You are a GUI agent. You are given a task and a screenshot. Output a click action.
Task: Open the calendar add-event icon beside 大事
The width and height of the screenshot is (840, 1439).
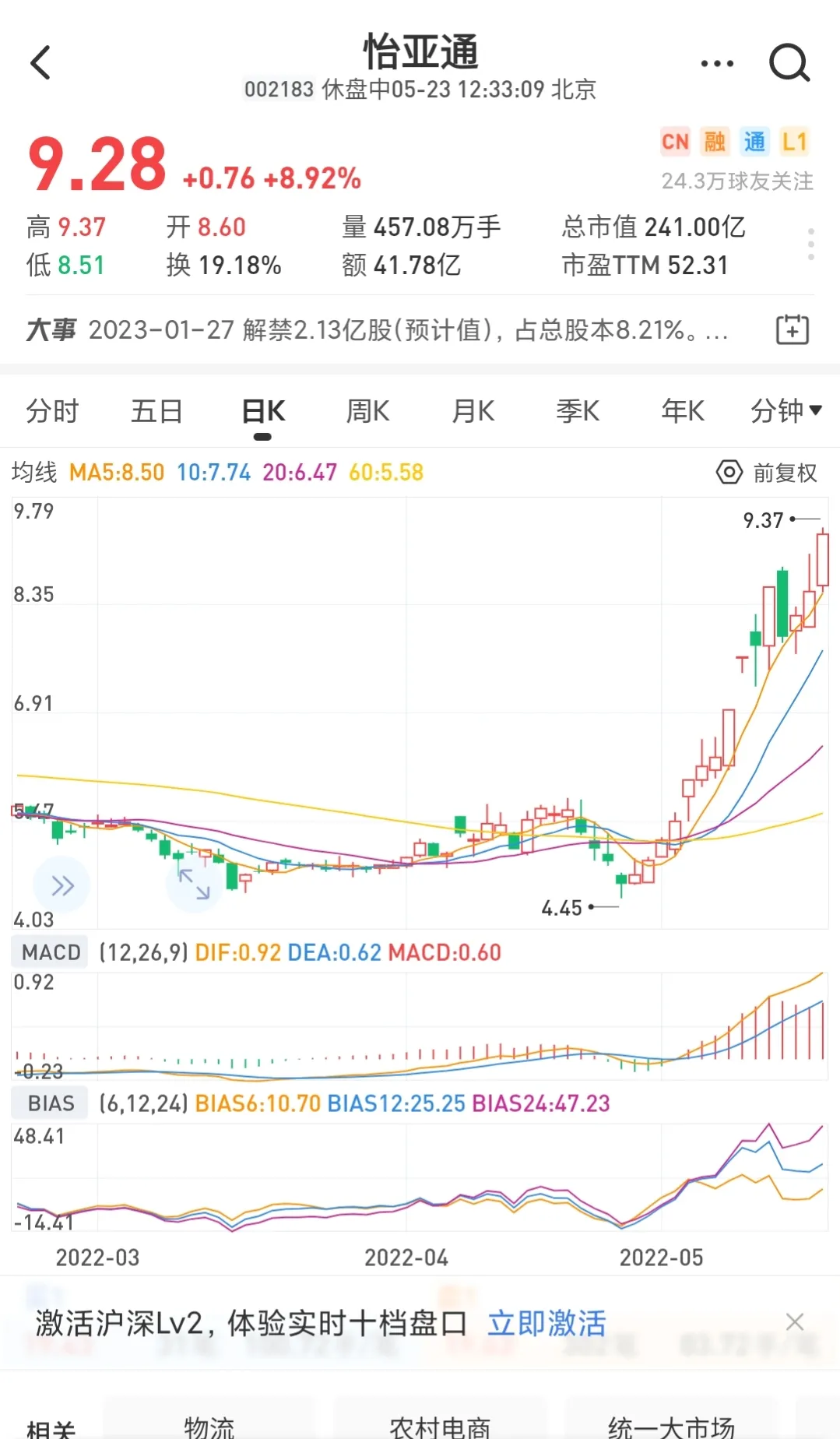[793, 329]
